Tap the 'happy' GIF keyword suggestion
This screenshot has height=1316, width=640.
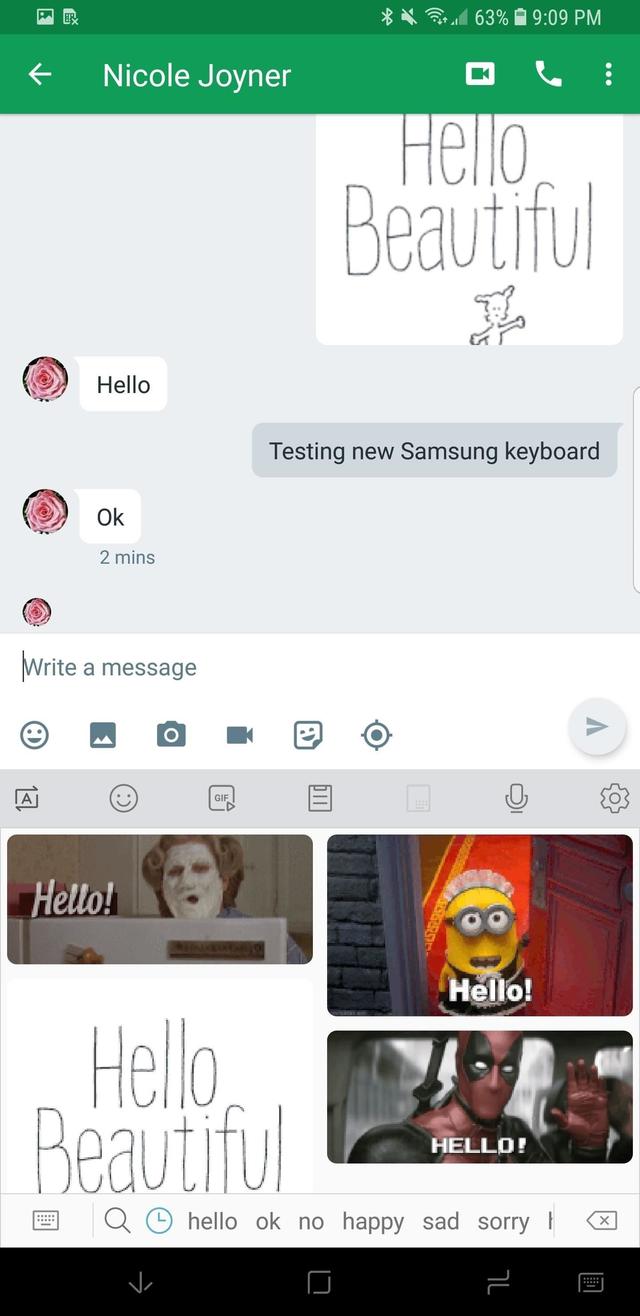(373, 1221)
